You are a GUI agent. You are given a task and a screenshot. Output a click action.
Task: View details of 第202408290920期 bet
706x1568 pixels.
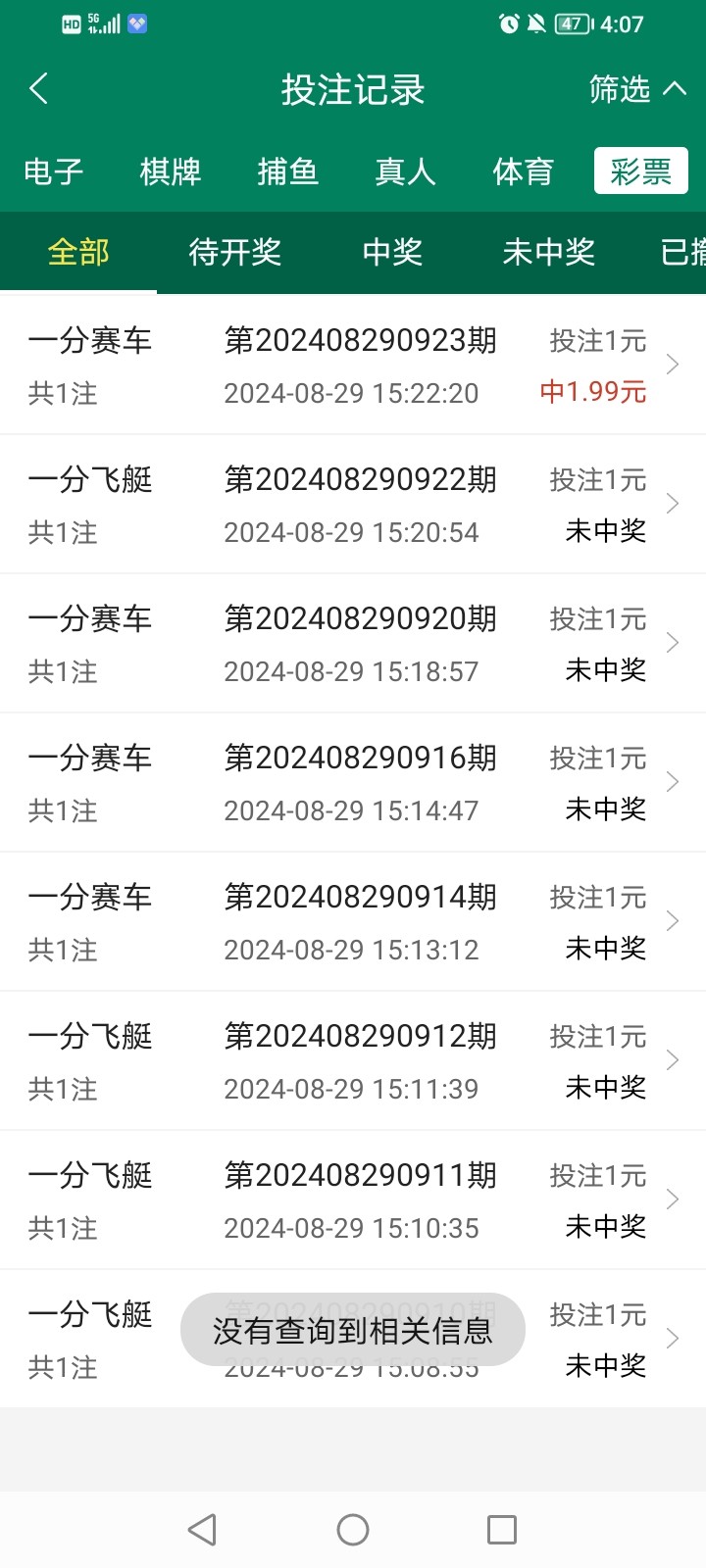click(353, 643)
